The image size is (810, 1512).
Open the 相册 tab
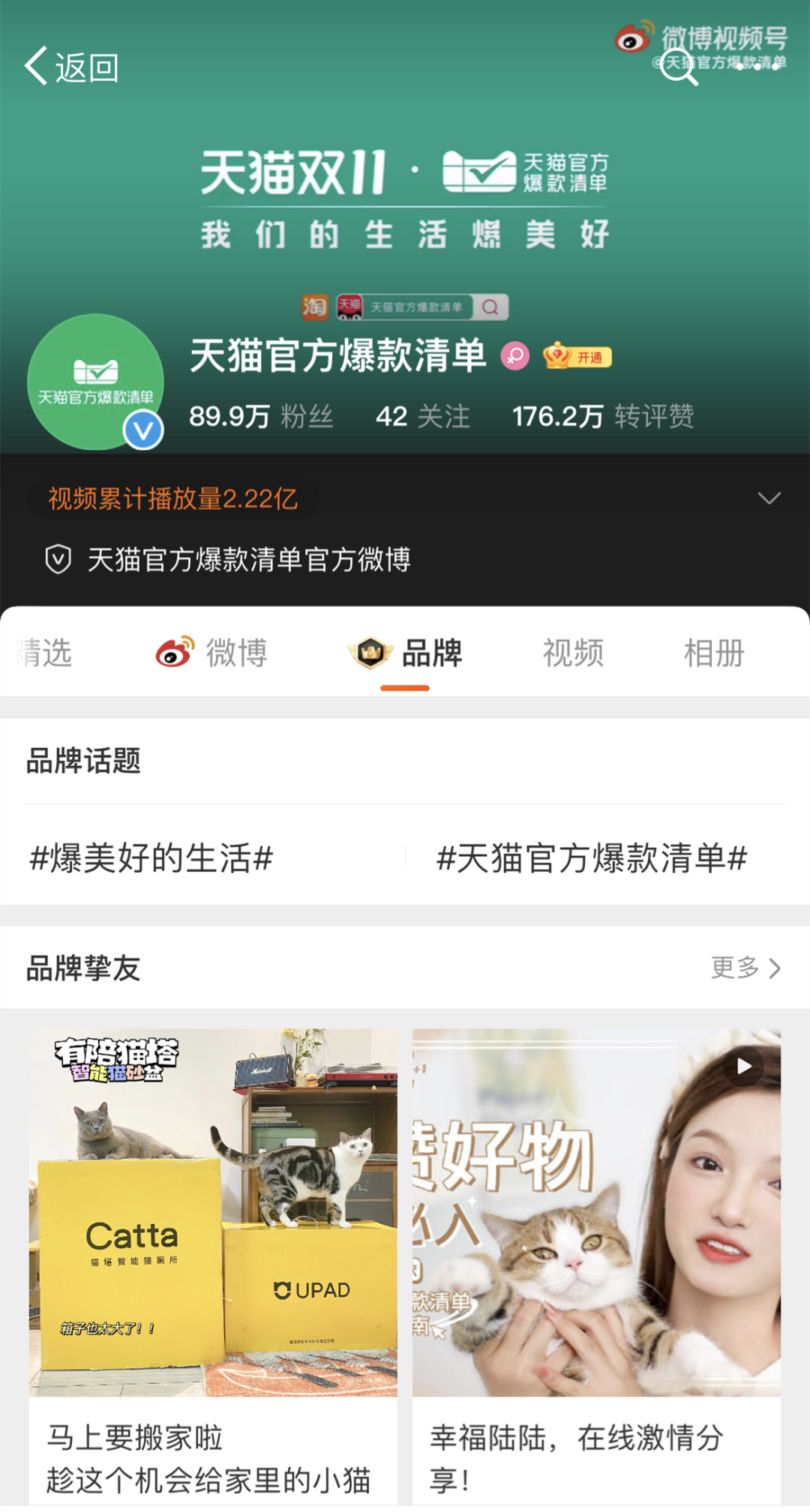tap(713, 653)
